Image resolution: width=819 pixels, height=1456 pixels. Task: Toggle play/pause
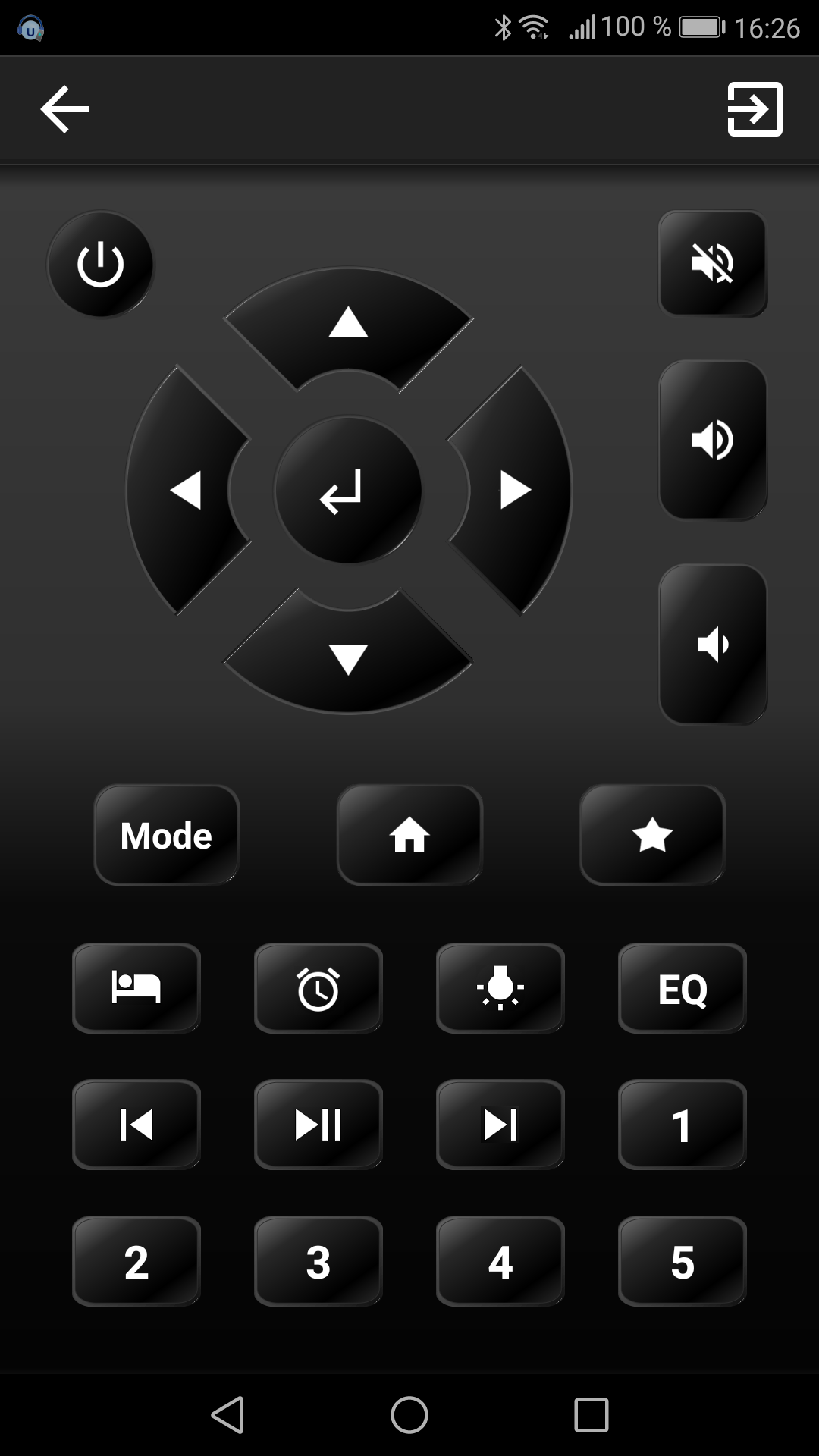[x=318, y=1125]
